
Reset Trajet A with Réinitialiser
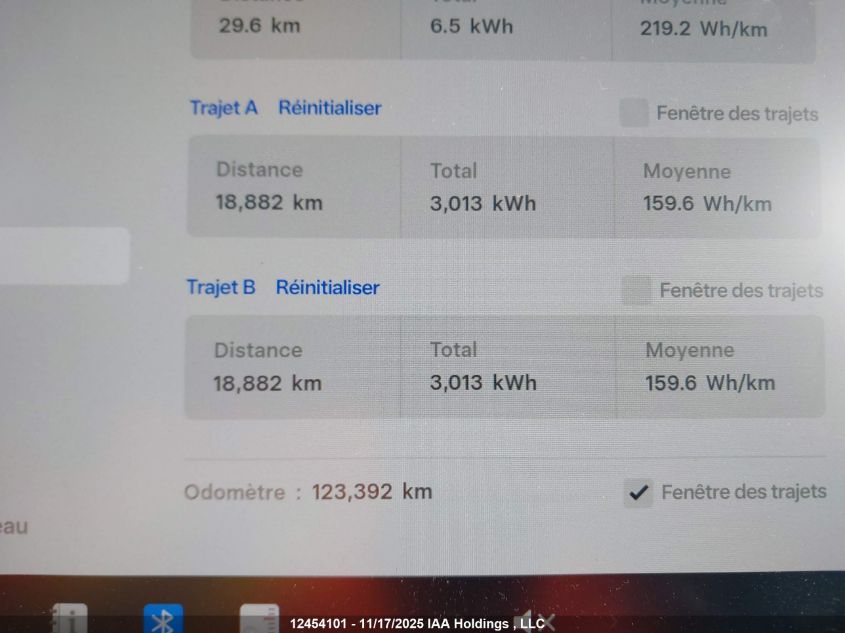(329, 108)
